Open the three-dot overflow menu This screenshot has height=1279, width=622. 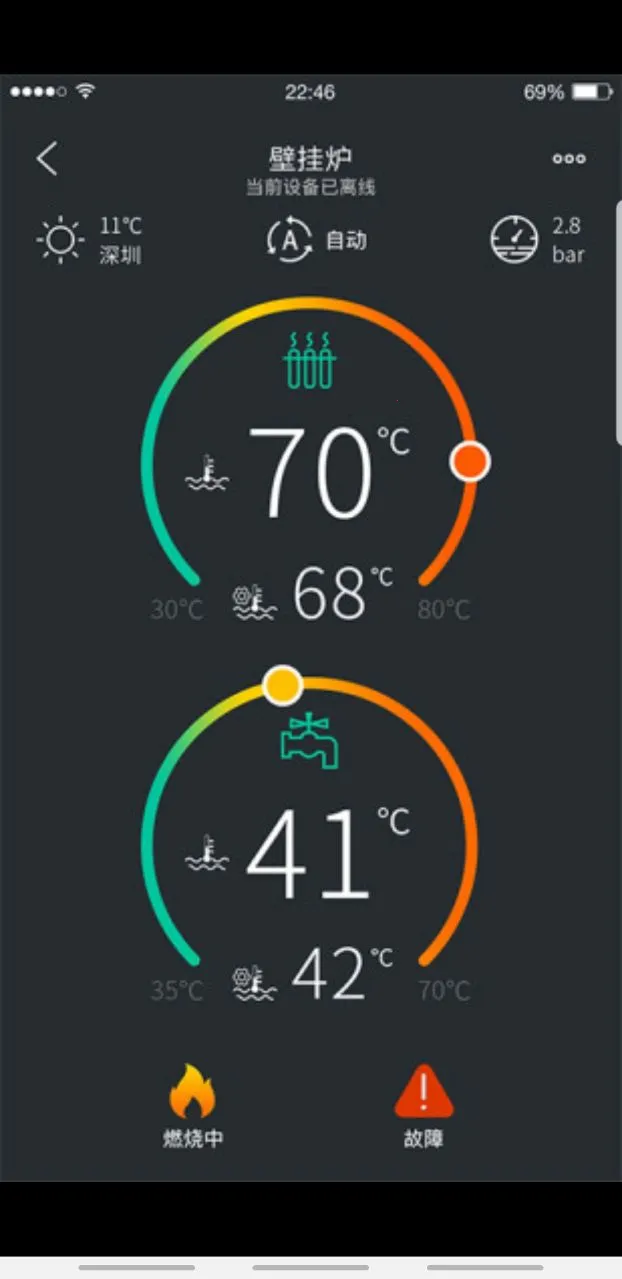(x=568, y=159)
